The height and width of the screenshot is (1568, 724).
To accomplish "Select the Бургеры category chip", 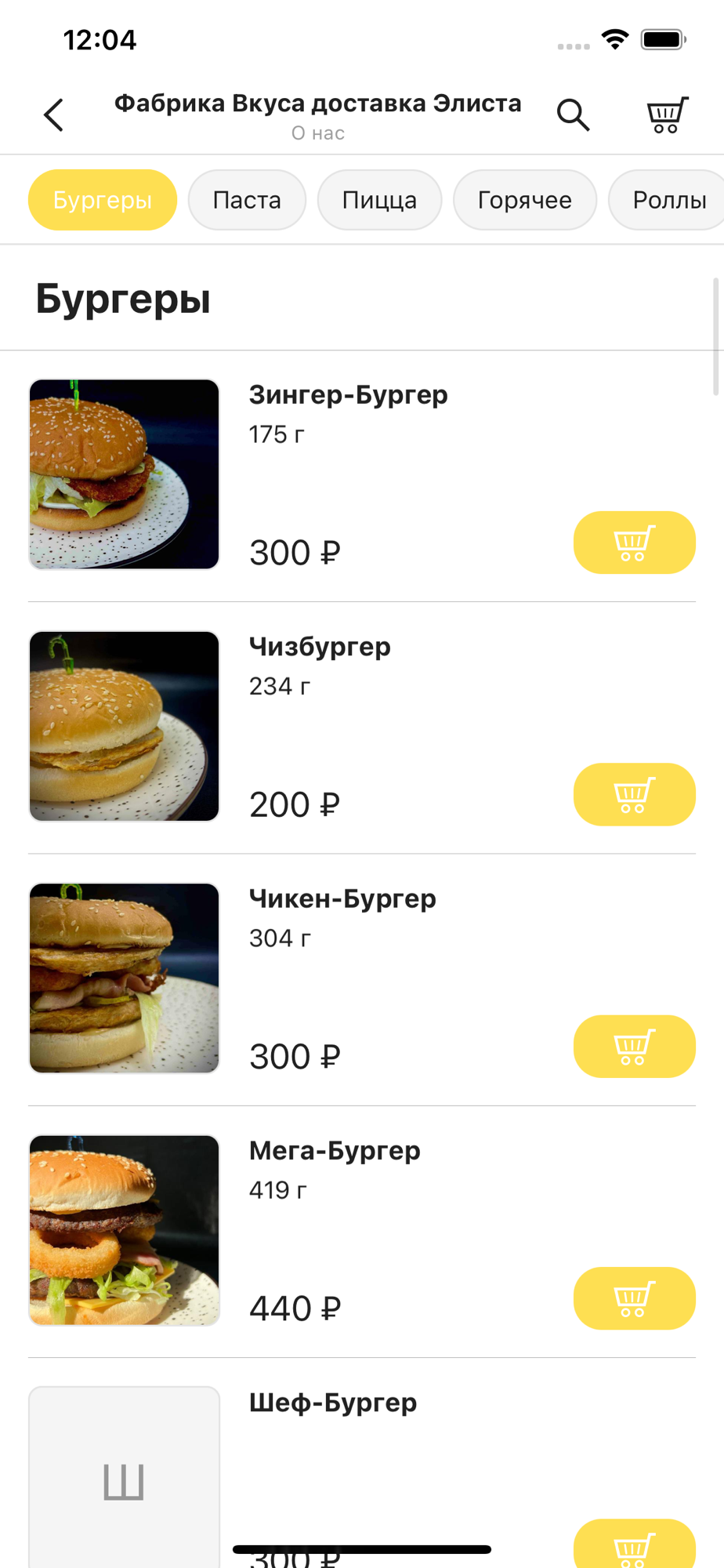I will tap(103, 200).
